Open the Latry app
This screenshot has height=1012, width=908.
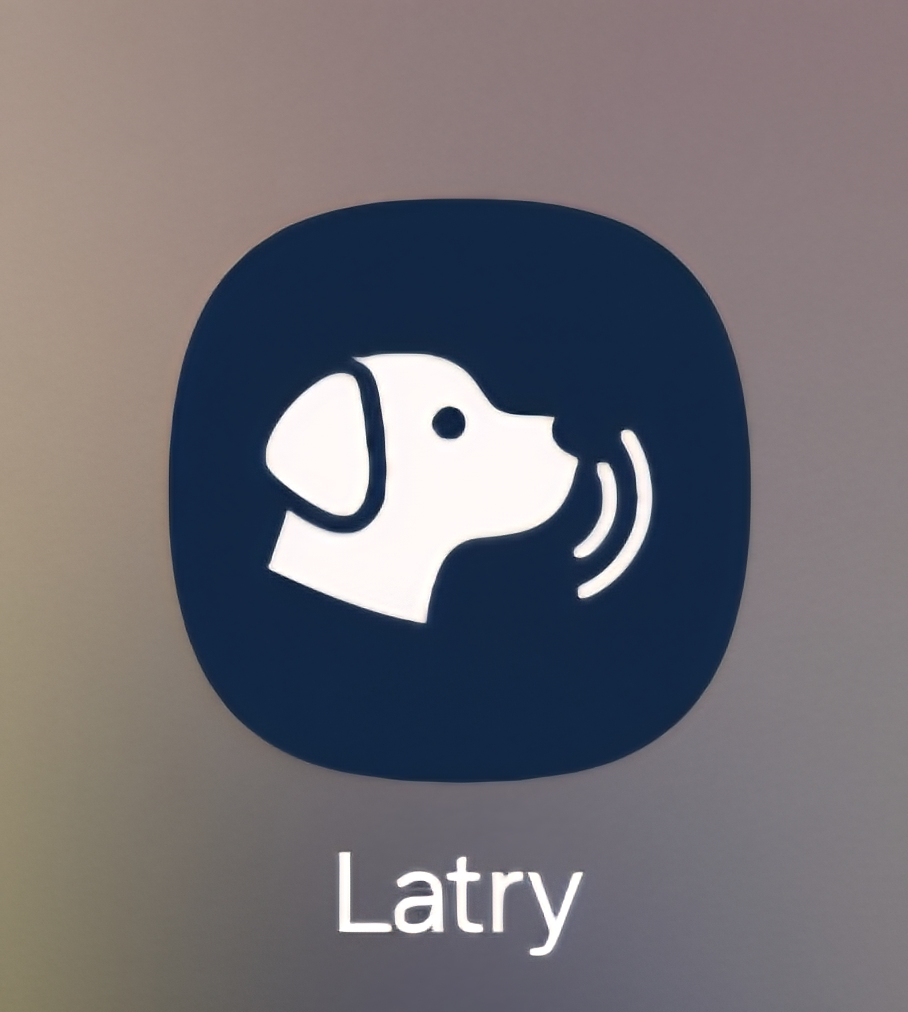coord(459,490)
